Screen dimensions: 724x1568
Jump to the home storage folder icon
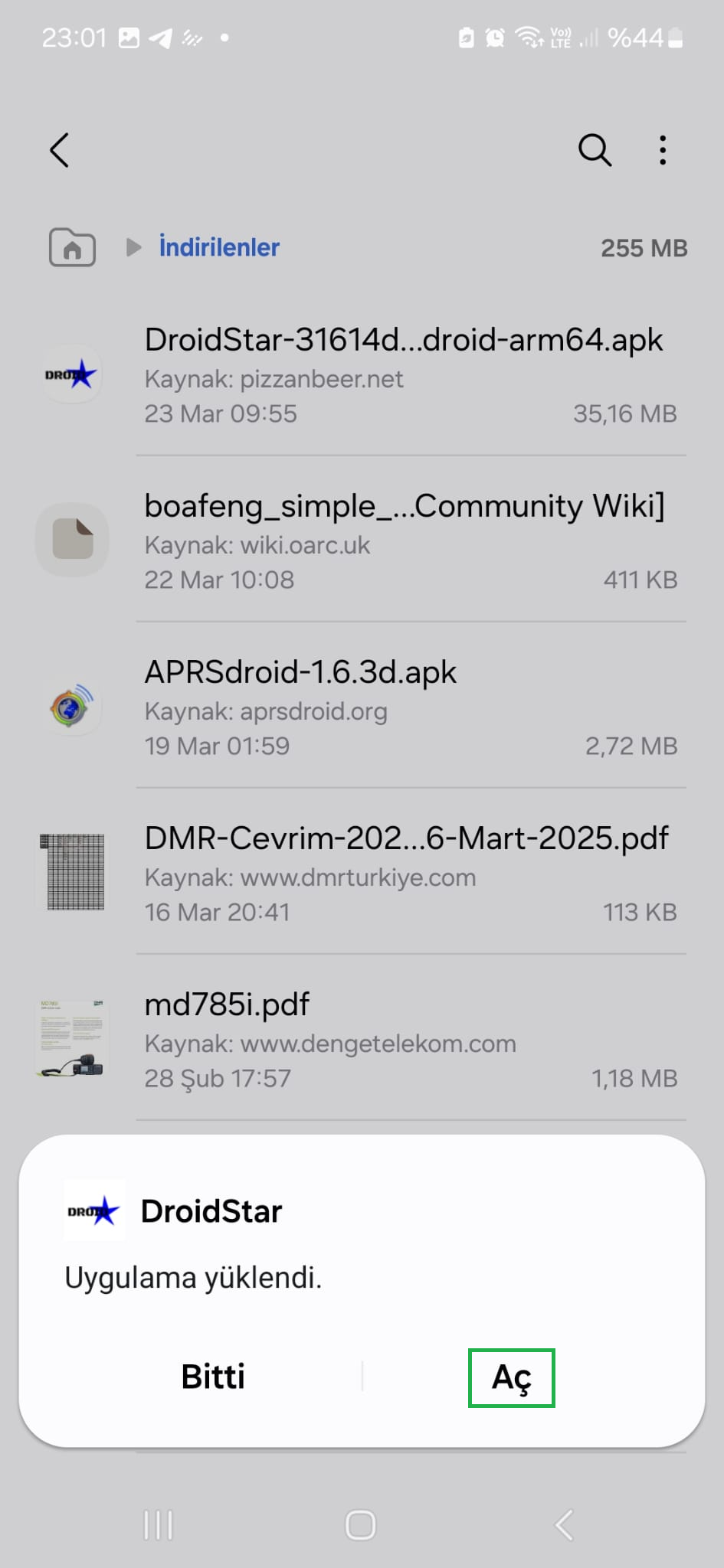coord(72,247)
